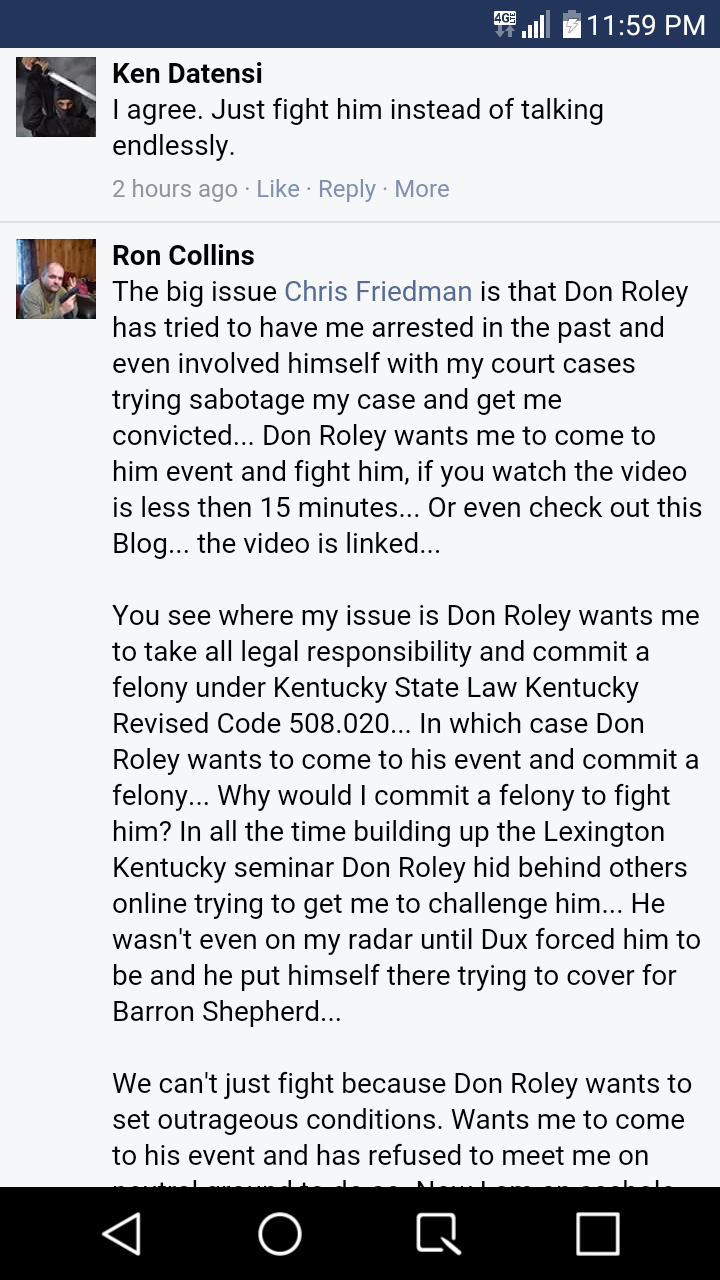Go to the home screen
This screenshot has width=720, height=1280.
tap(280, 1234)
